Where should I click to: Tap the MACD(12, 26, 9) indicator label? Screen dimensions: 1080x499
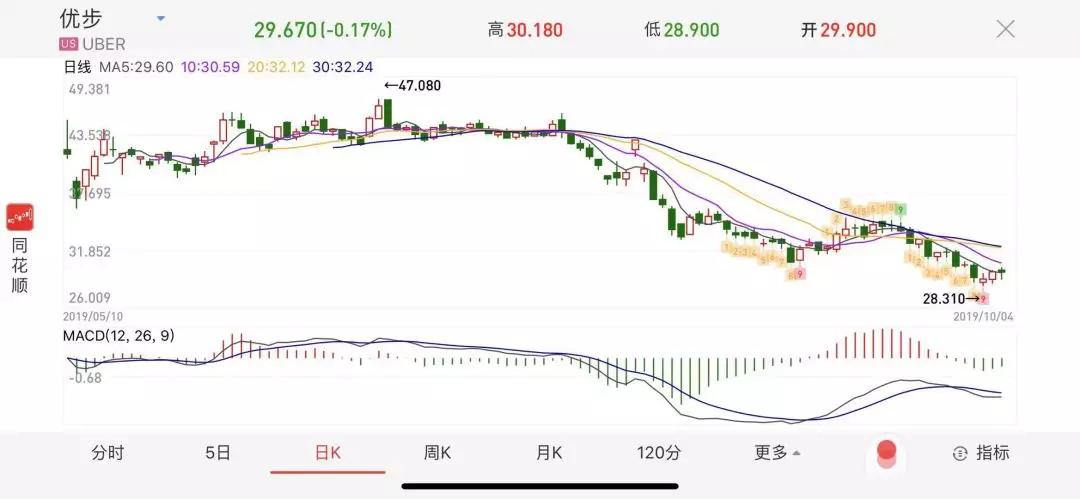118,336
